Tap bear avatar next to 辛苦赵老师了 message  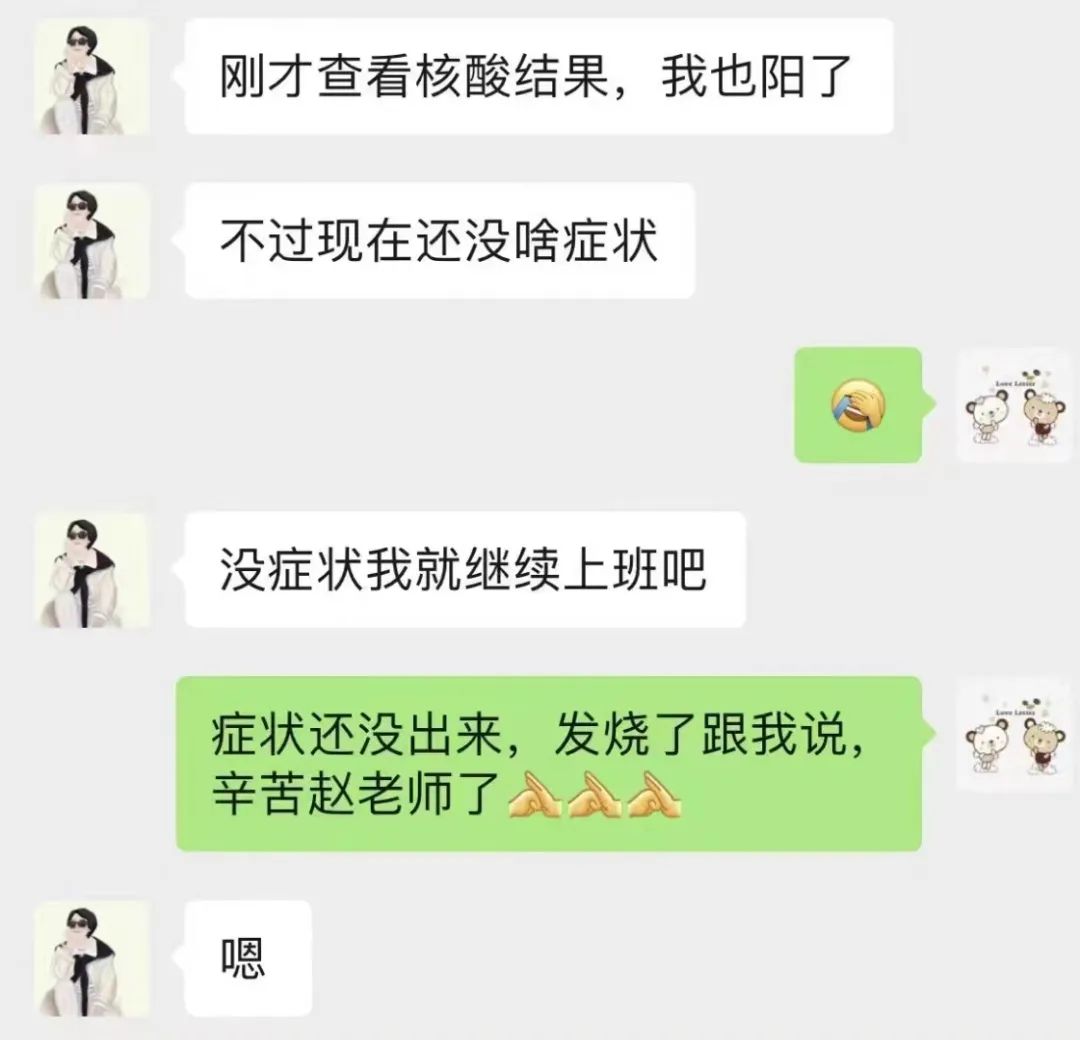click(x=1014, y=735)
